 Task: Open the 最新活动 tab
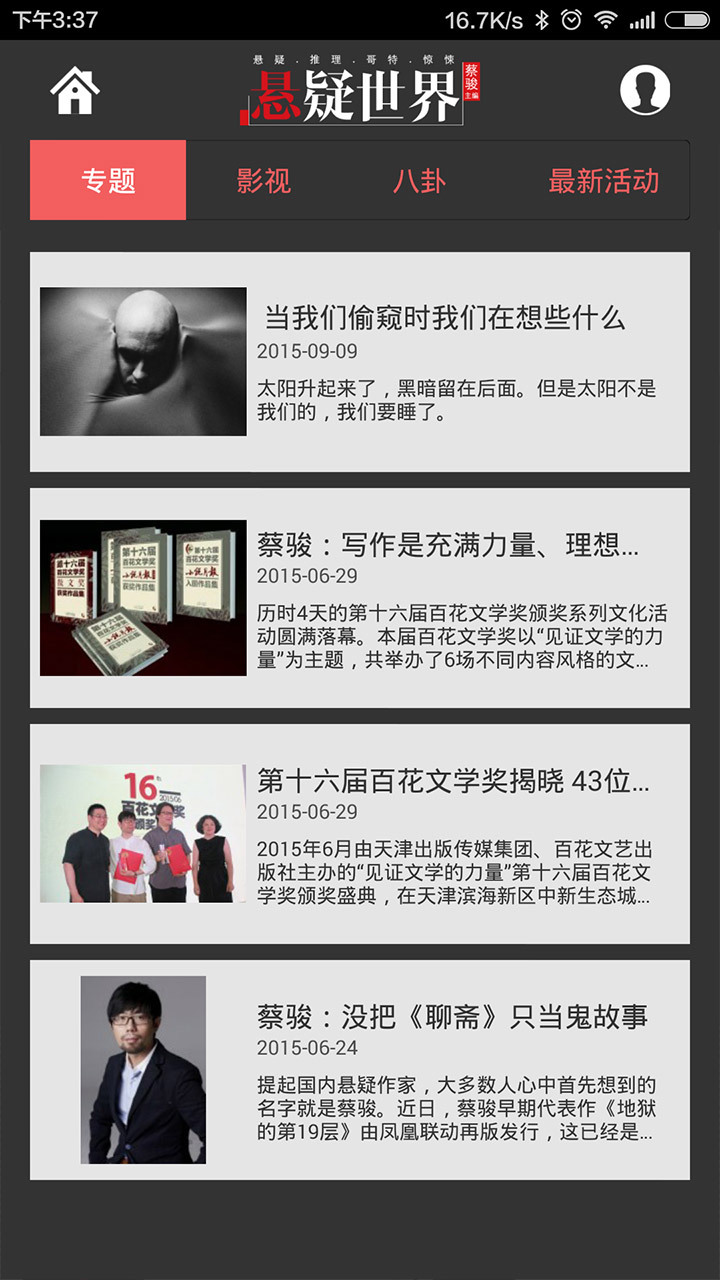tap(603, 181)
